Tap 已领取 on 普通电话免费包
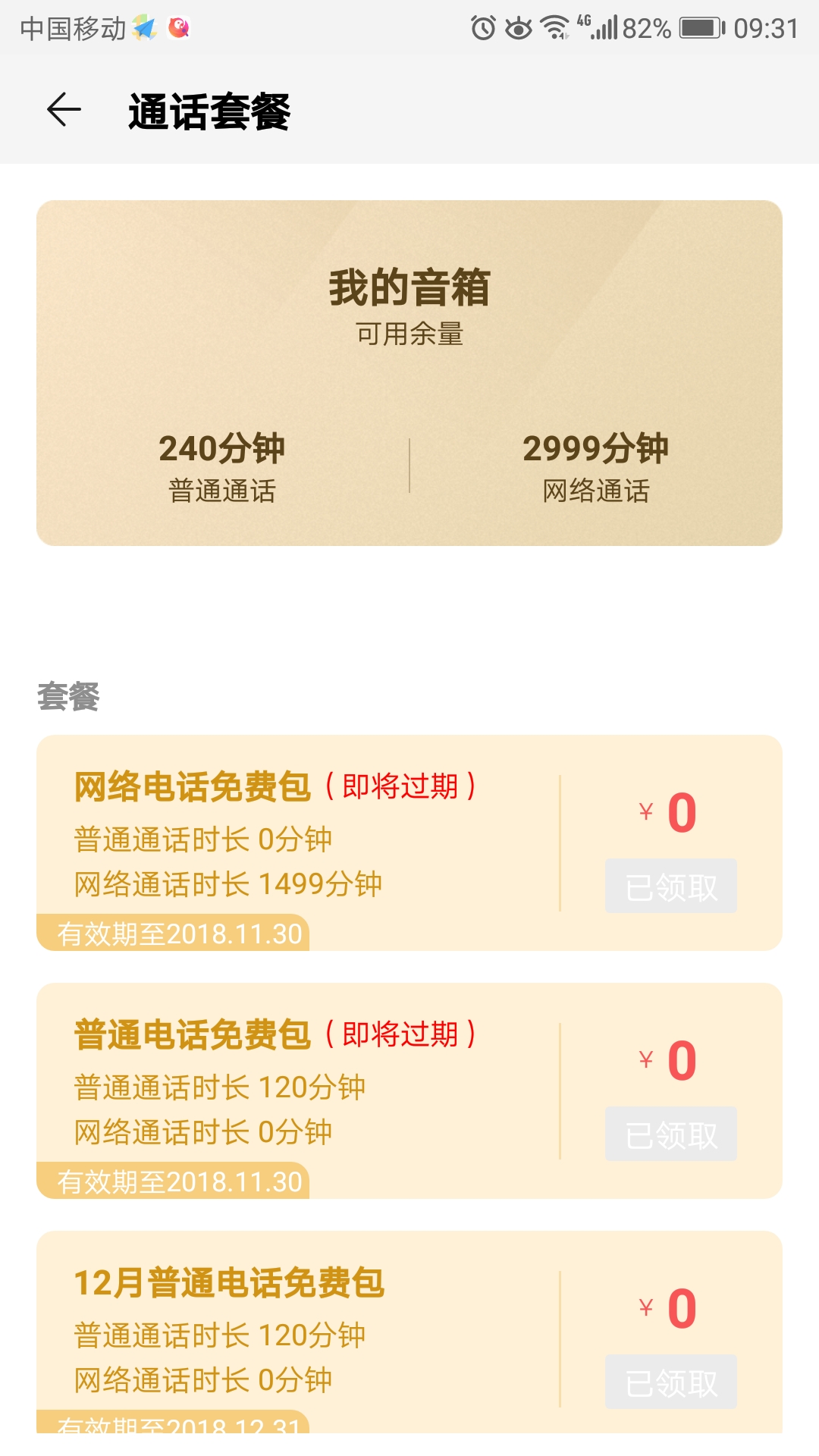Screen dimensions: 819x1456 coord(670,1133)
